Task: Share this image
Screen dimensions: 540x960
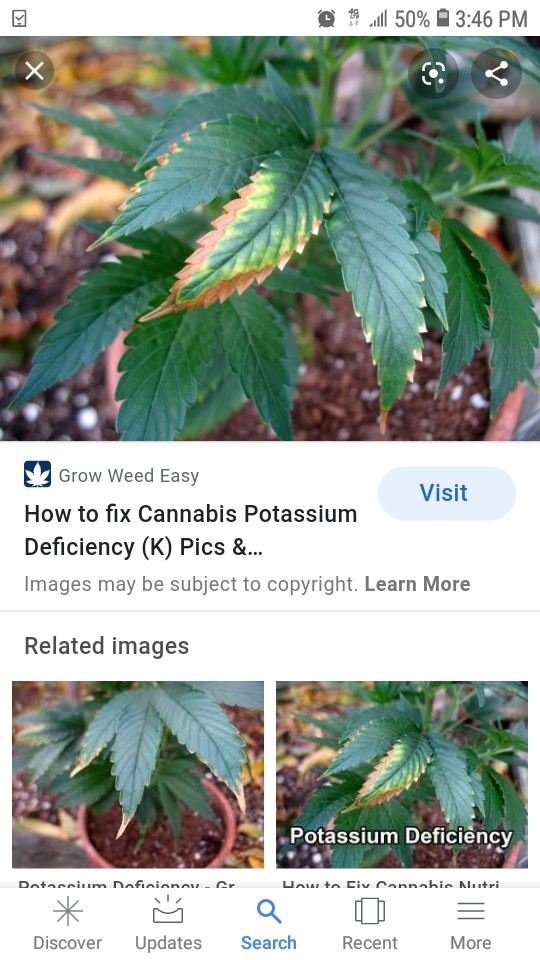Action: click(497, 74)
